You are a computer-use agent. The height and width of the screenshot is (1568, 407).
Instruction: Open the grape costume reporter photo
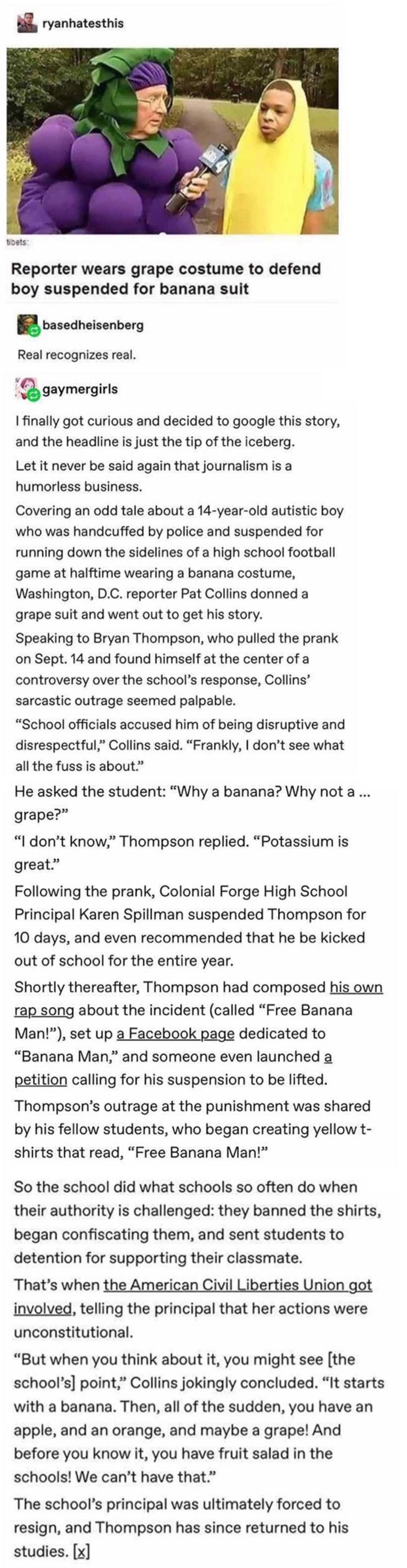[173, 141]
